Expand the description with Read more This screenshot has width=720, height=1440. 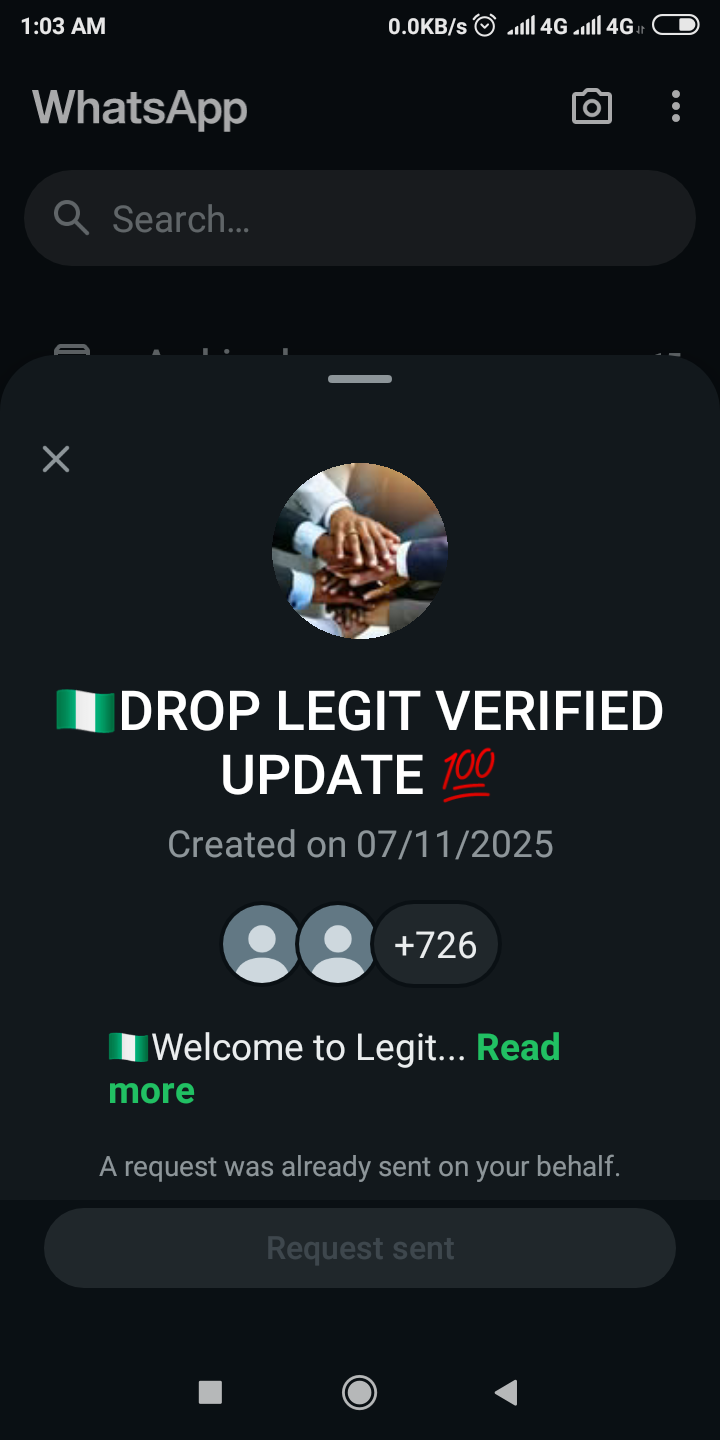(517, 1048)
